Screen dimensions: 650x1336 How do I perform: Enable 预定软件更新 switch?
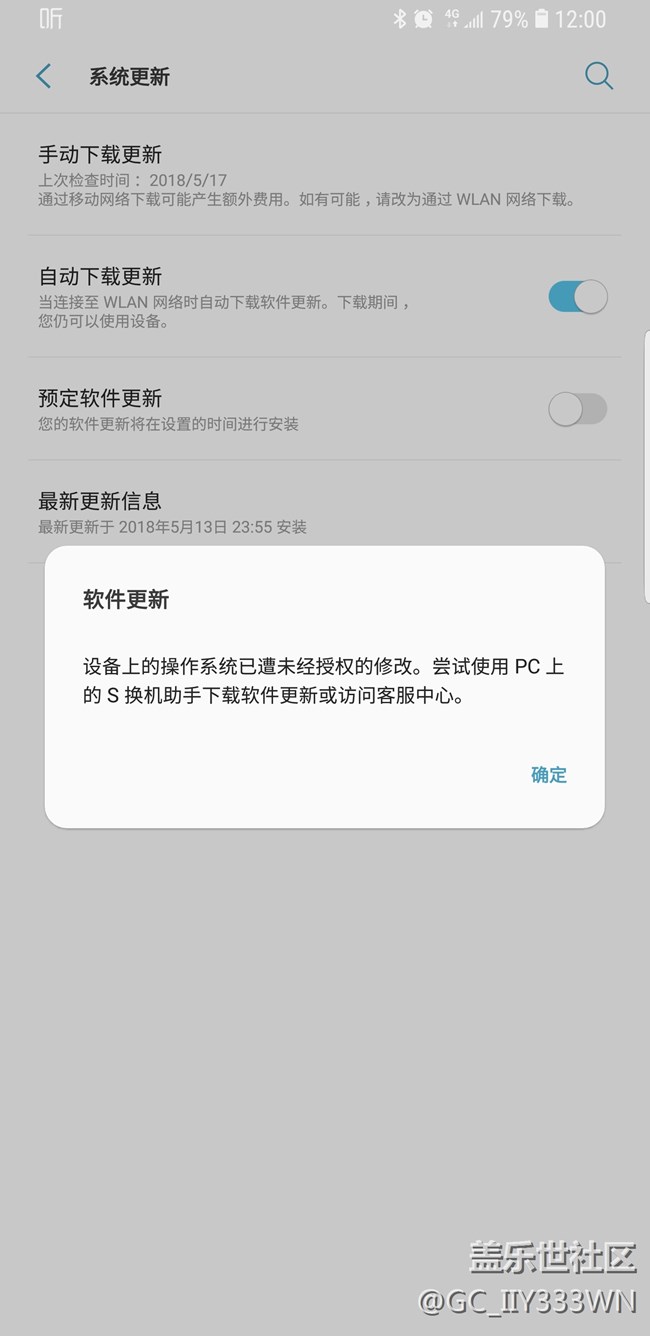coord(578,409)
